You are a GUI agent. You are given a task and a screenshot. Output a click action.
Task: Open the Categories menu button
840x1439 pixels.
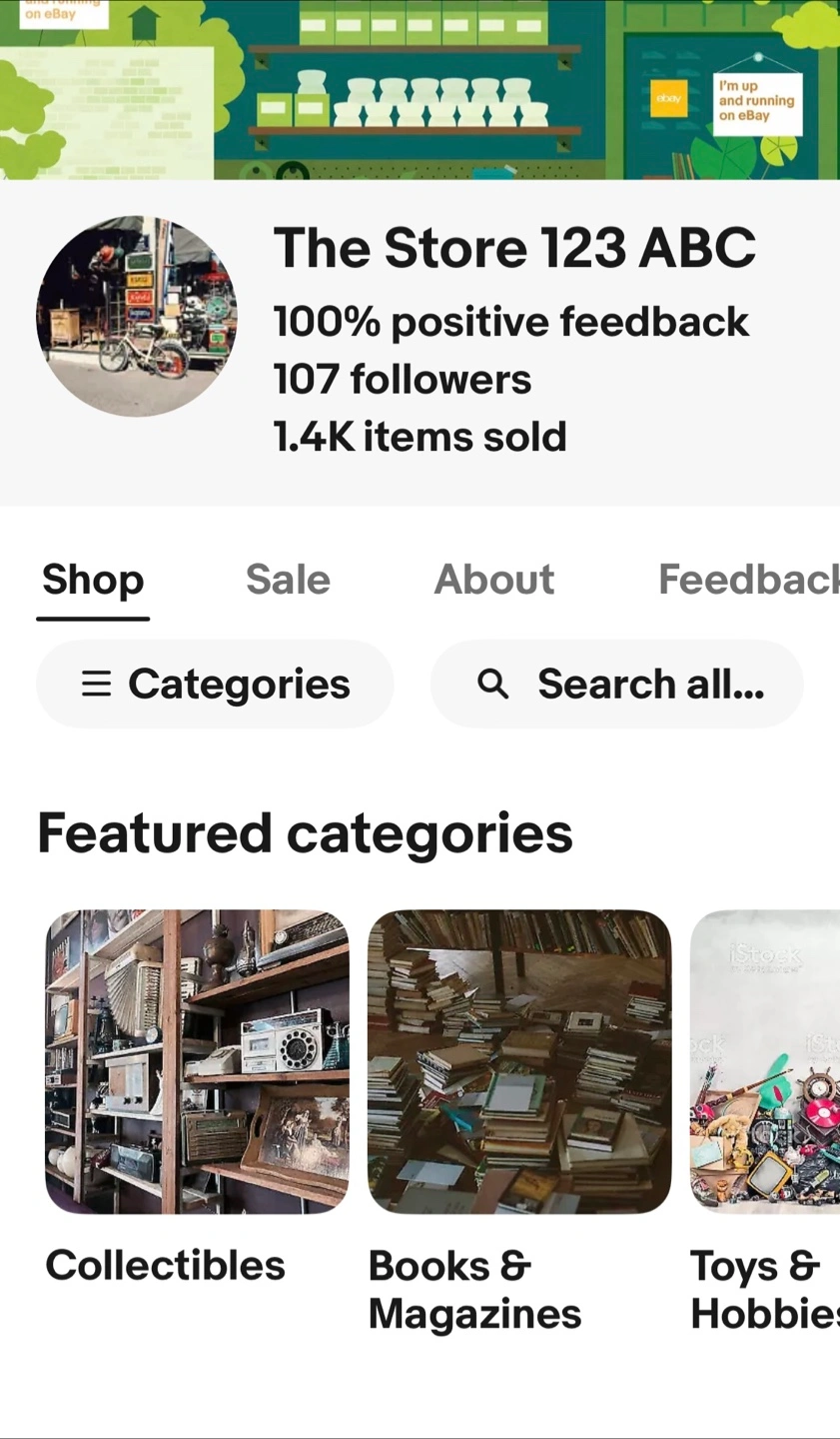(x=215, y=685)
